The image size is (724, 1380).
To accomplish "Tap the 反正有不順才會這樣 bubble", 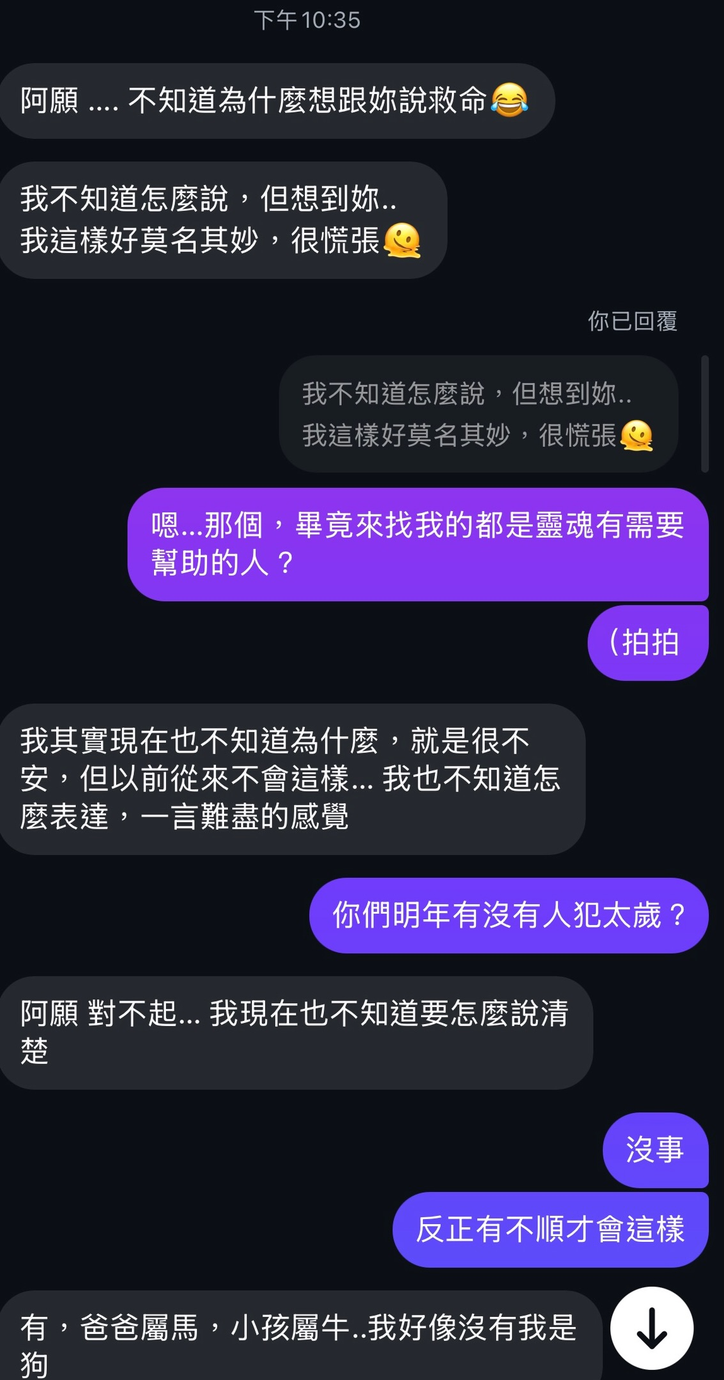I will pyautogui.click(x=551, y=1229).
